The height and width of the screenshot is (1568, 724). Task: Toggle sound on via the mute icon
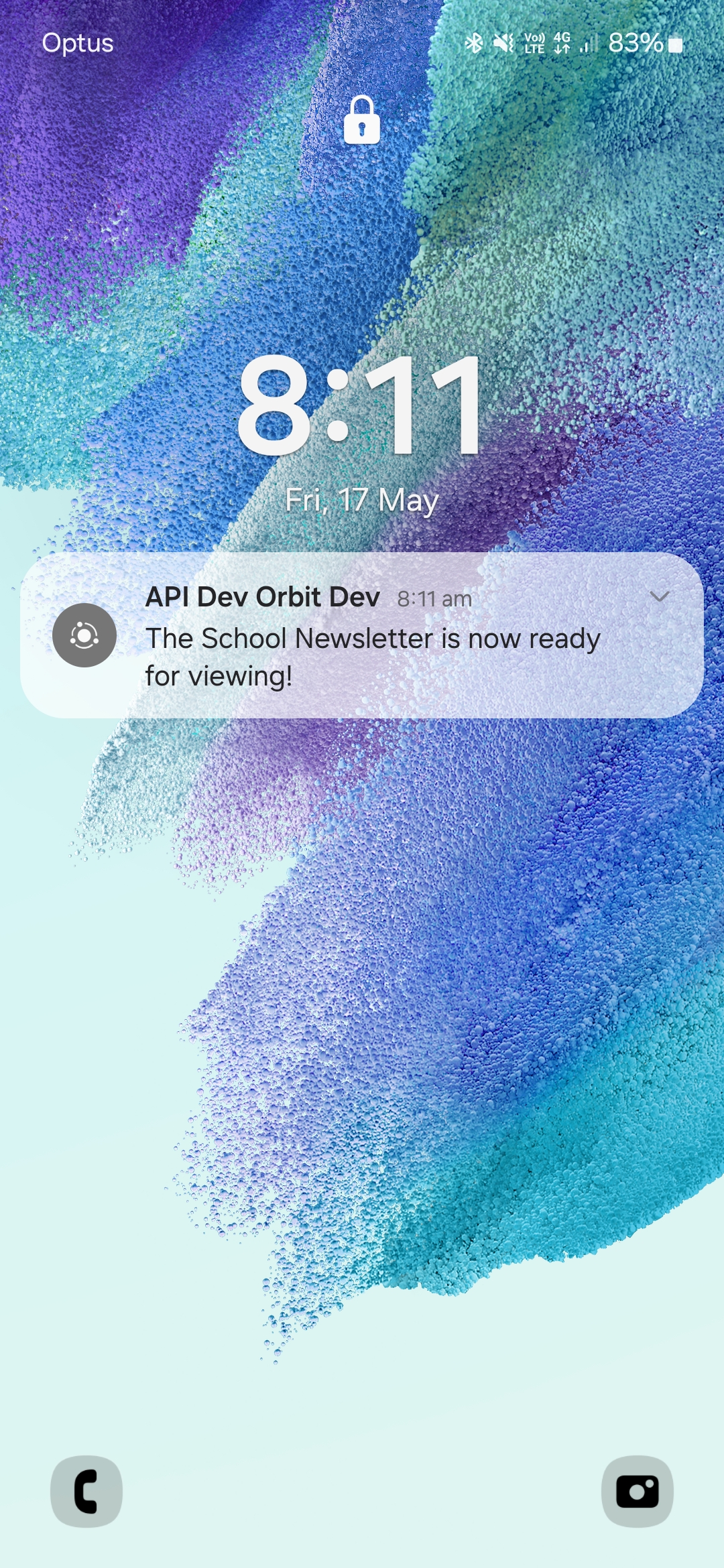[501, 44]
